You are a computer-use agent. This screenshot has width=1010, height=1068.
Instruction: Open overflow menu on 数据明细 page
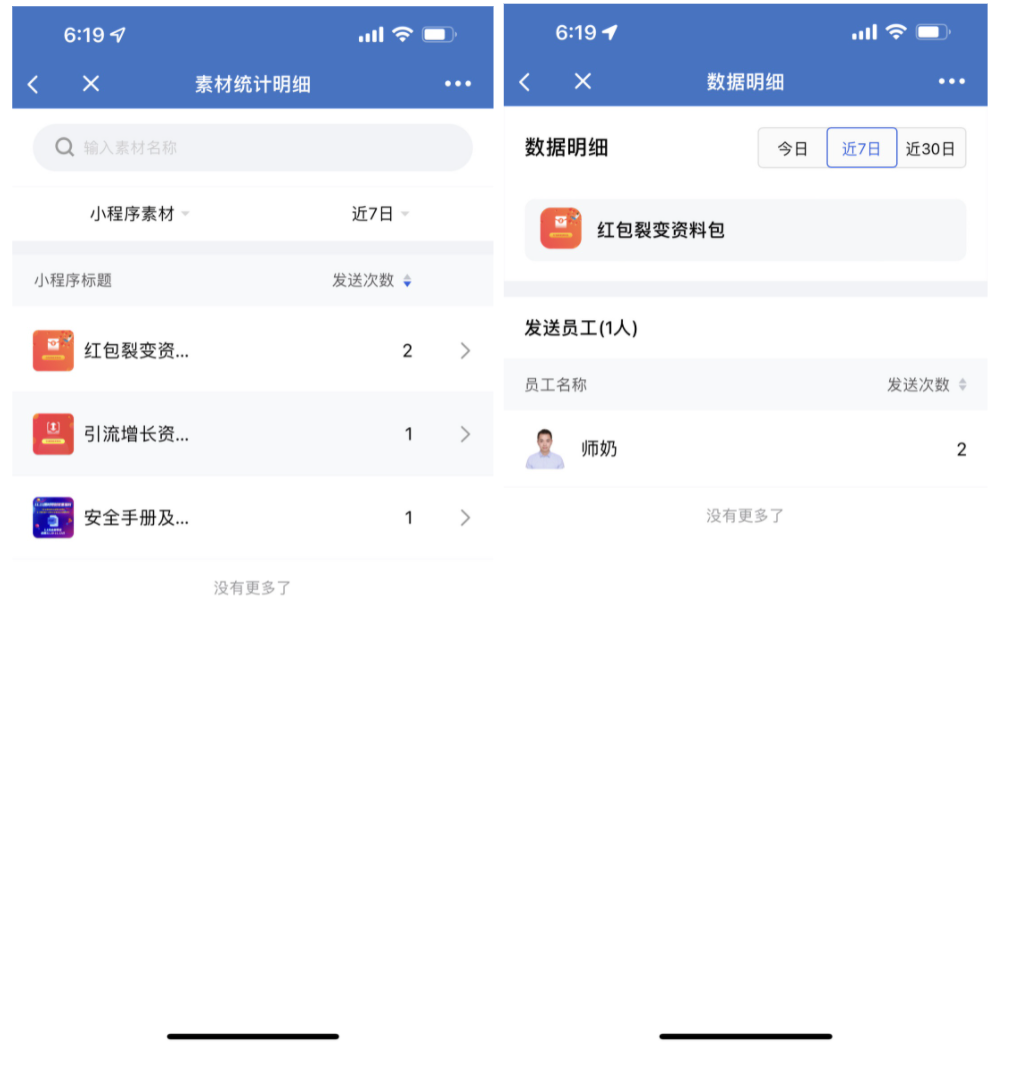[951, 82]
